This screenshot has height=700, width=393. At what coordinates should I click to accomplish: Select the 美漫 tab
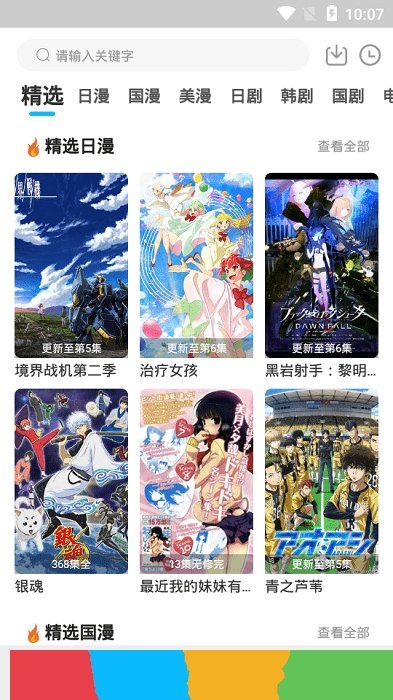[195, 96]
